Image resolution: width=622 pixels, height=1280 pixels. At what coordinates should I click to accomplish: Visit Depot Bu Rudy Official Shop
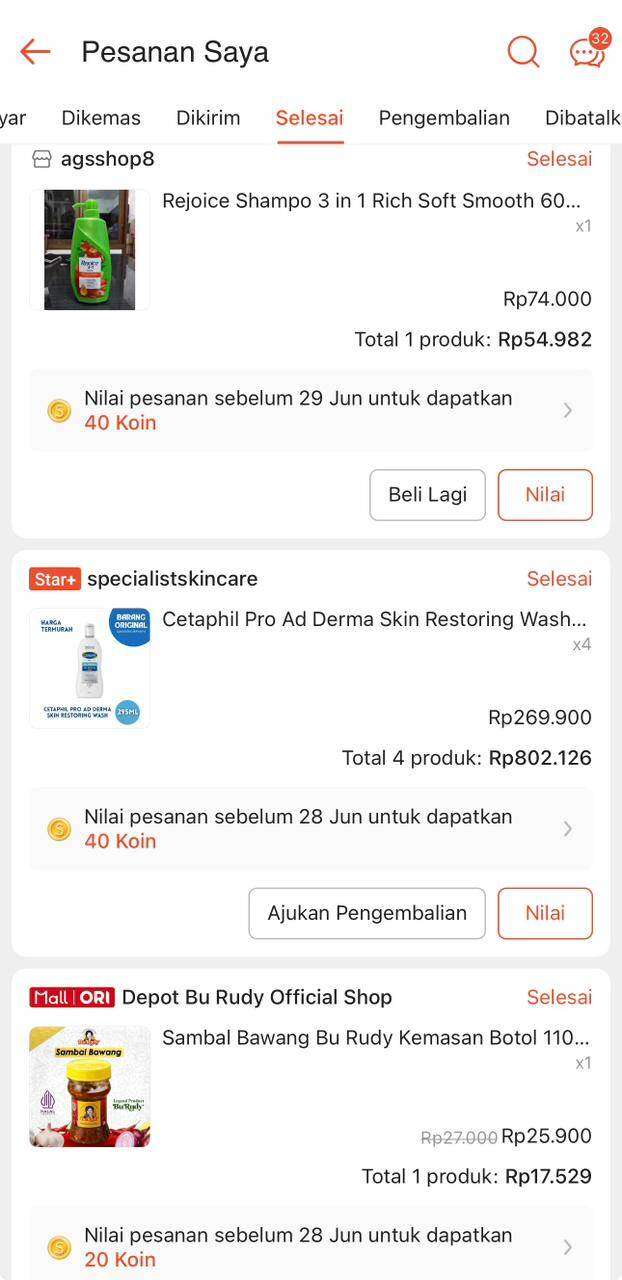[x=256, y=997]
